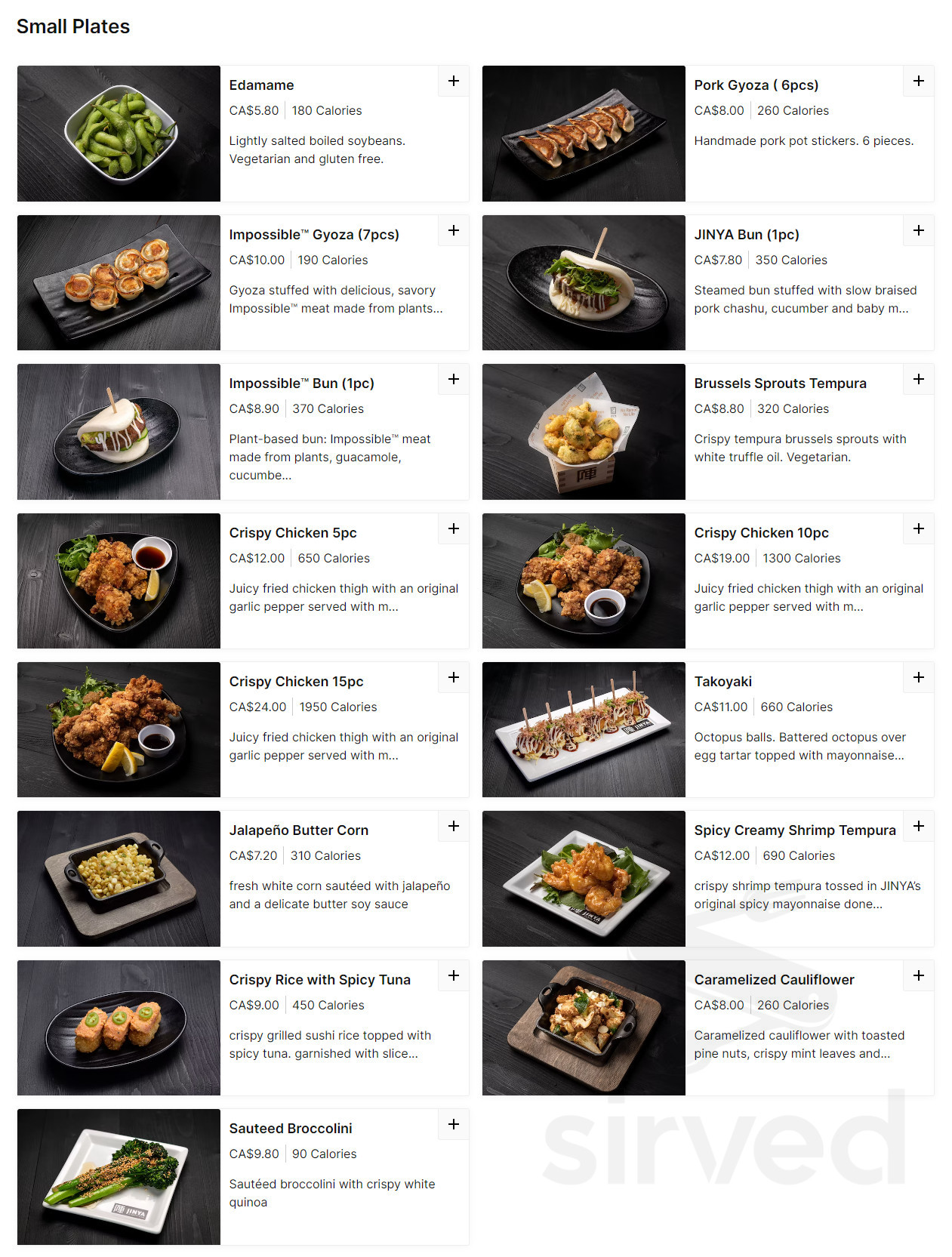Click the plus icon on Brussels Sprouts Tempura
952x1257 pixels.
click(x=918, y=379)
